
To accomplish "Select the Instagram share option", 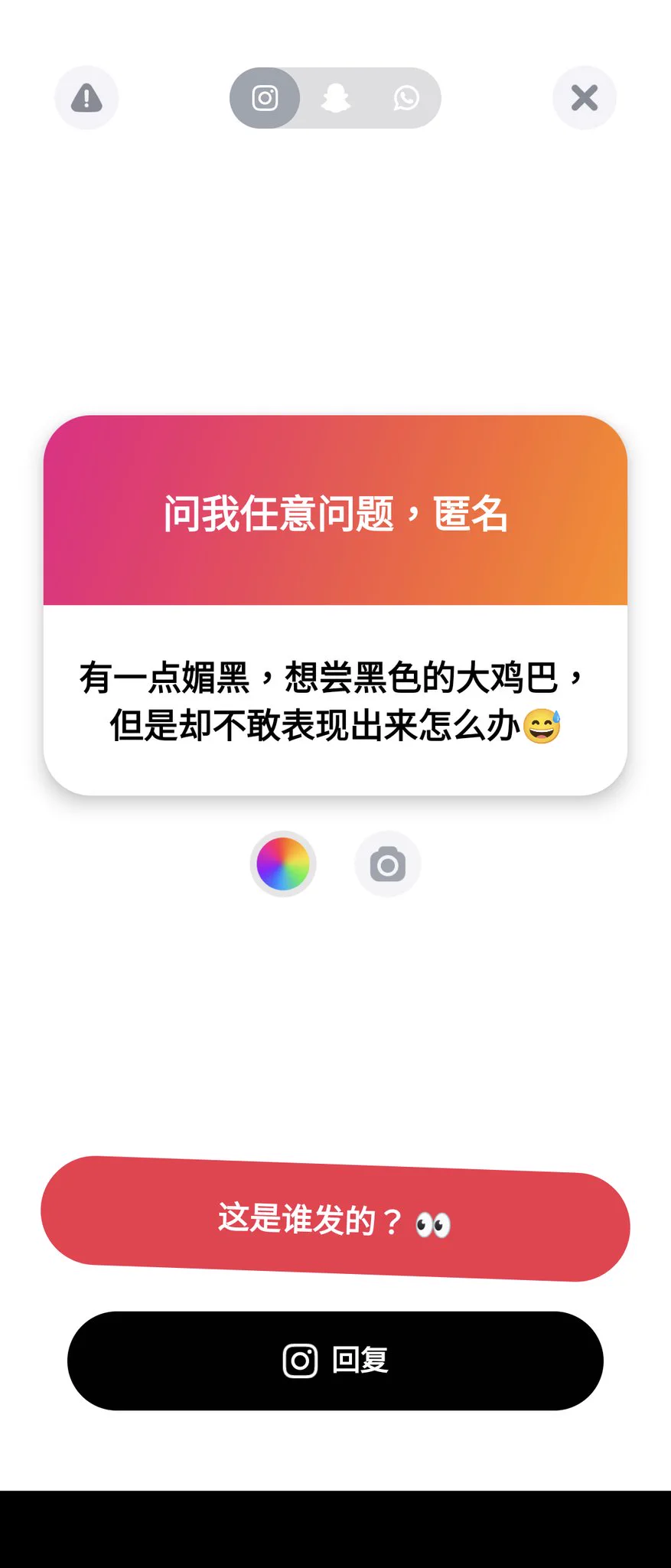I will click(x=265, y=98).
